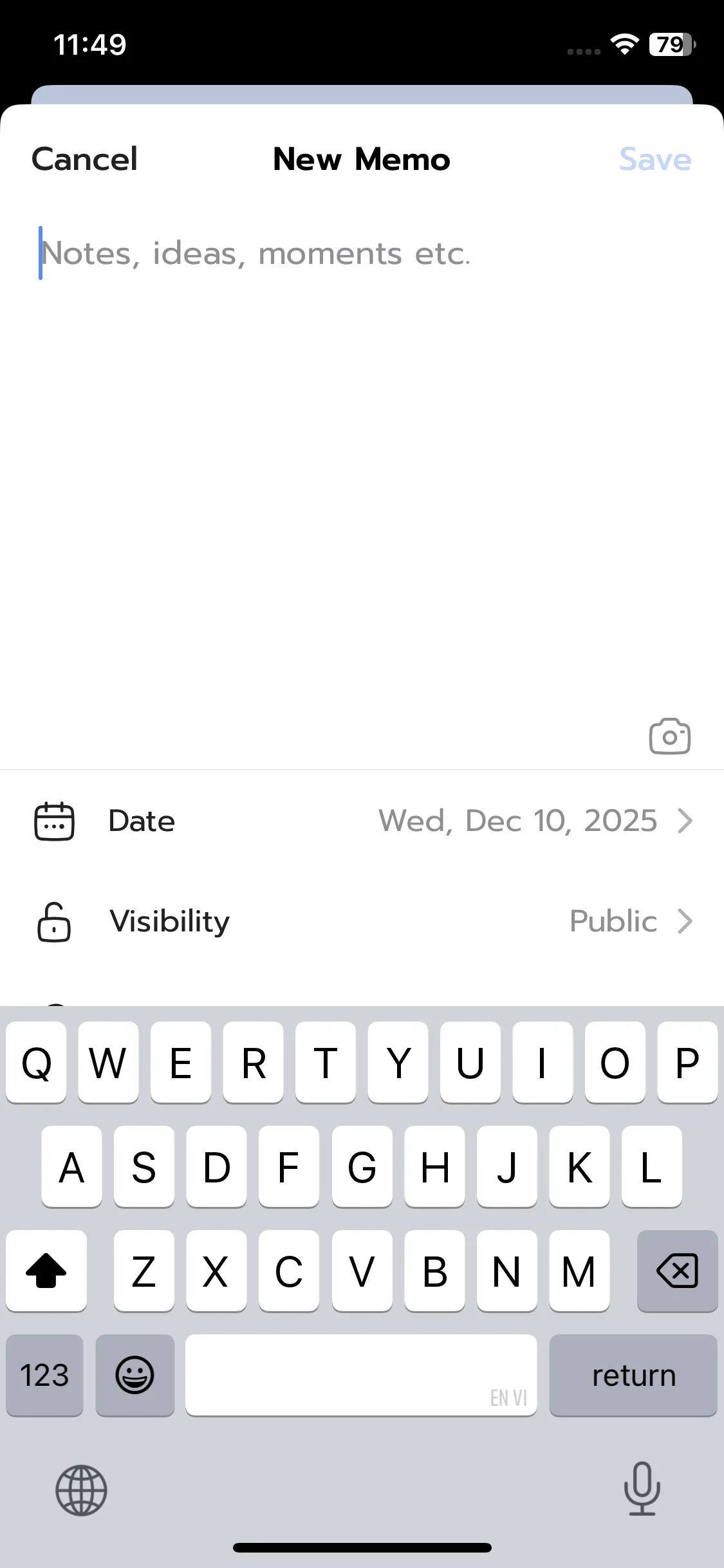The image size is (724, 1568).
Task: Open the camera to attach a photo
Action: pyautogui.click(x=669, y=736)
